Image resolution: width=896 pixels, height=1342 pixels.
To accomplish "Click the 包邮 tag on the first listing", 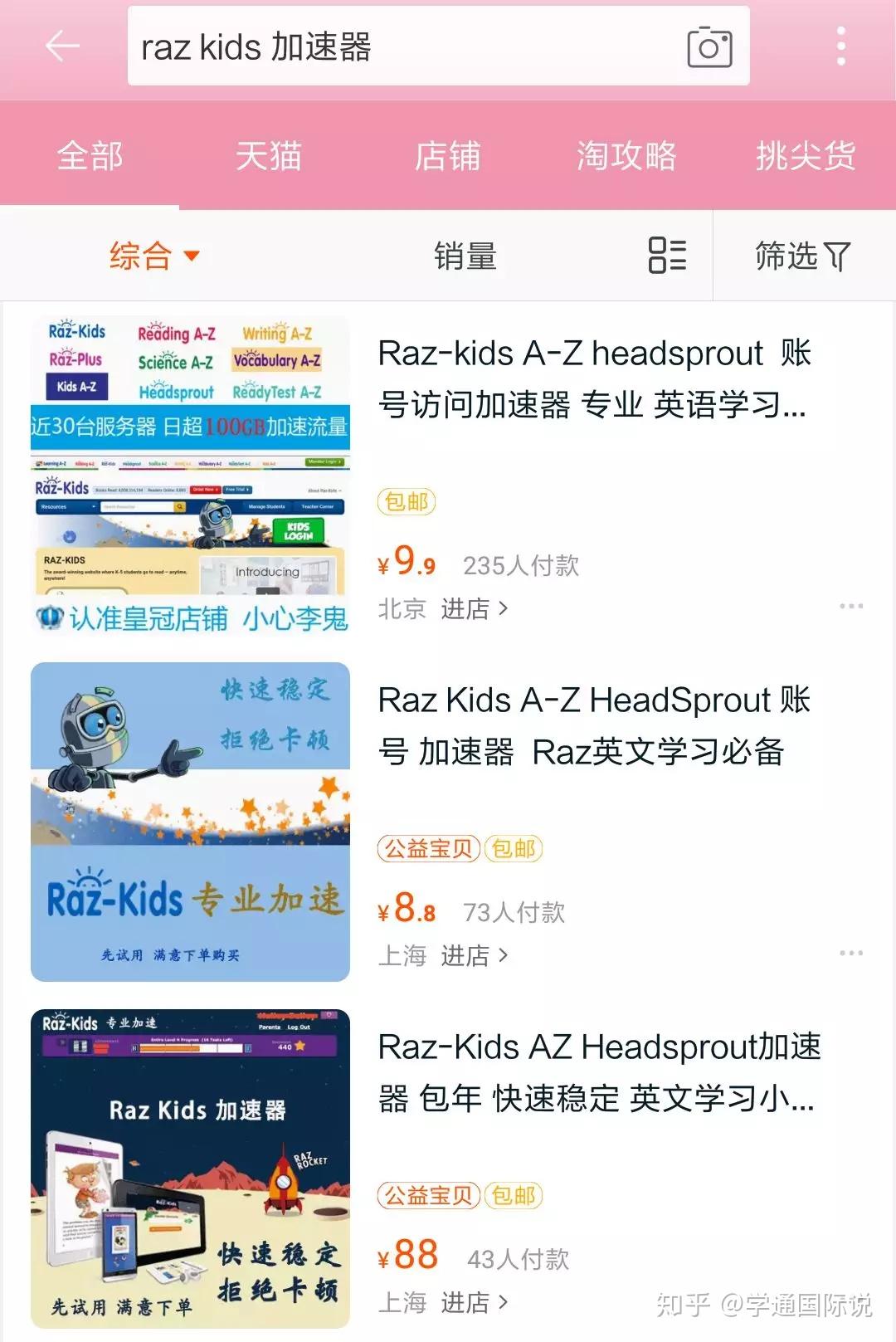I will click(x=405, y=501).
